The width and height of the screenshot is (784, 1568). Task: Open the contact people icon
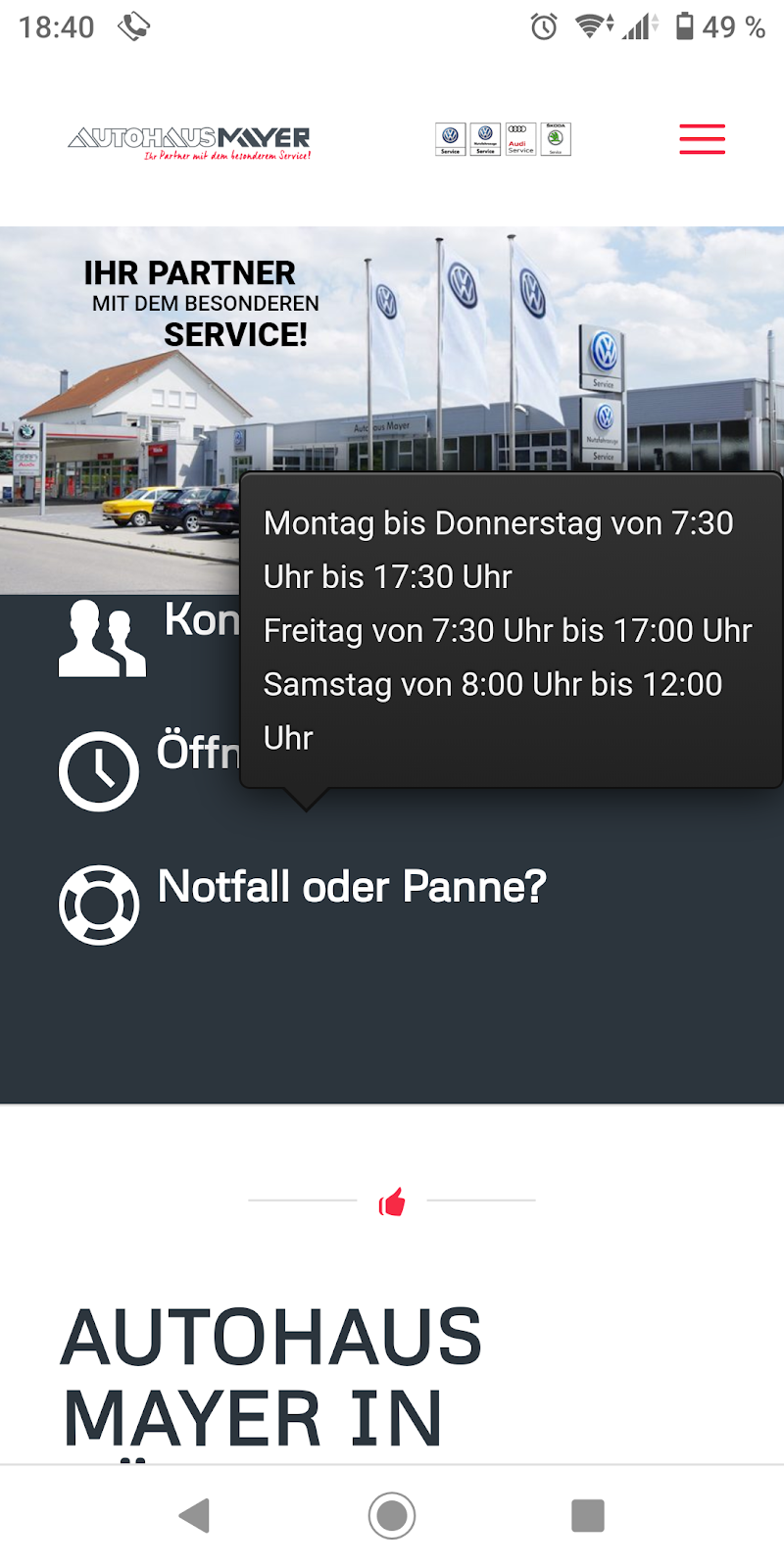pyautogui.click(x=102, y=638)
